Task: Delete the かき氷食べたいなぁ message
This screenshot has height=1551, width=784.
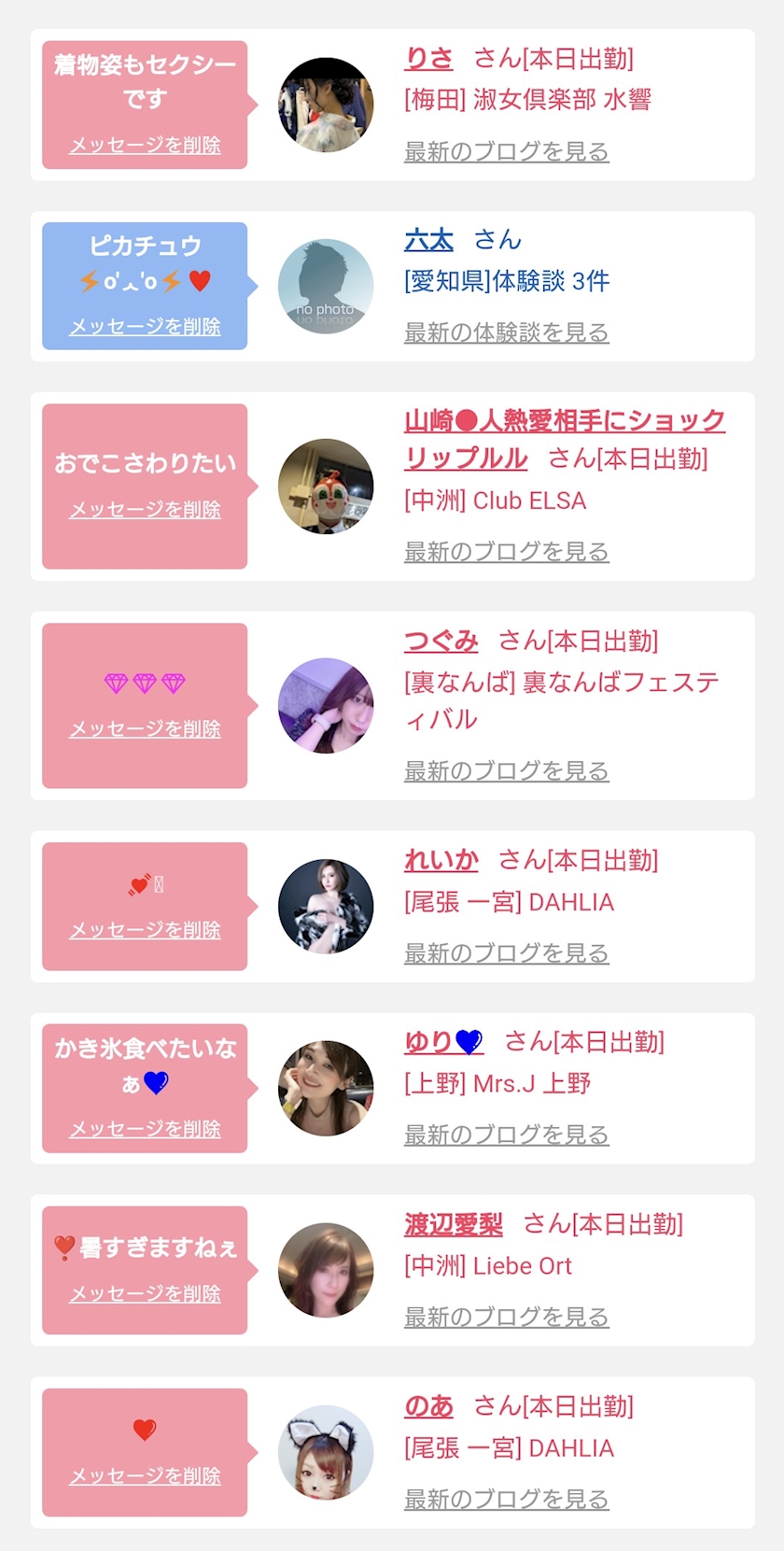Action: [145, 1129]
